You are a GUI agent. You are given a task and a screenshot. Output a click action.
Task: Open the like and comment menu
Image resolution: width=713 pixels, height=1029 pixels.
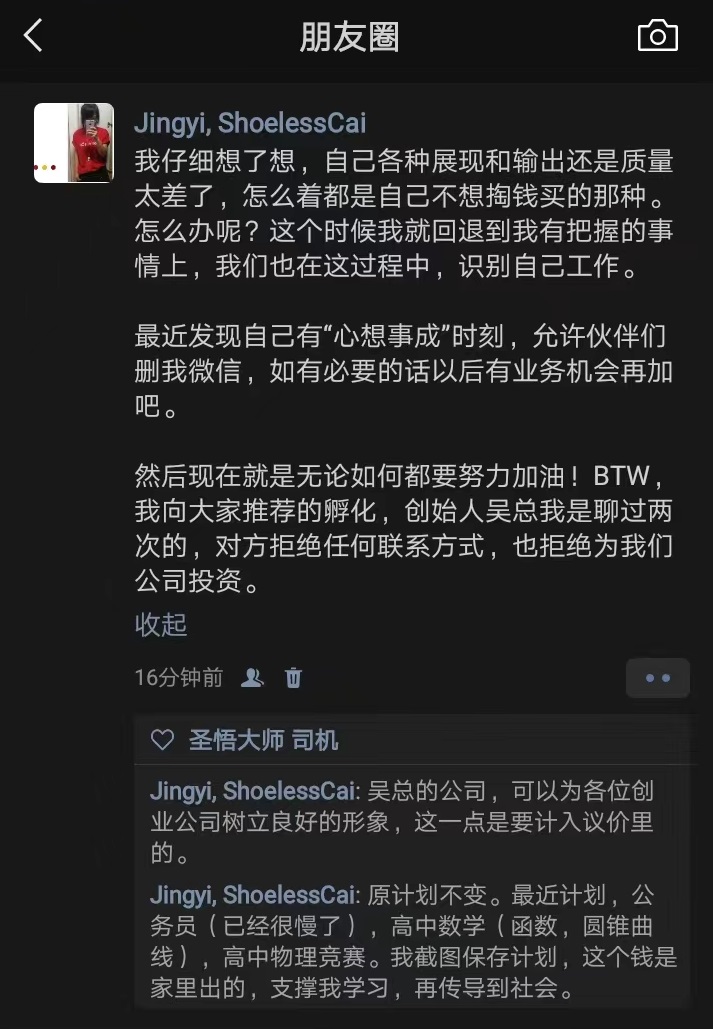[657, 678]
